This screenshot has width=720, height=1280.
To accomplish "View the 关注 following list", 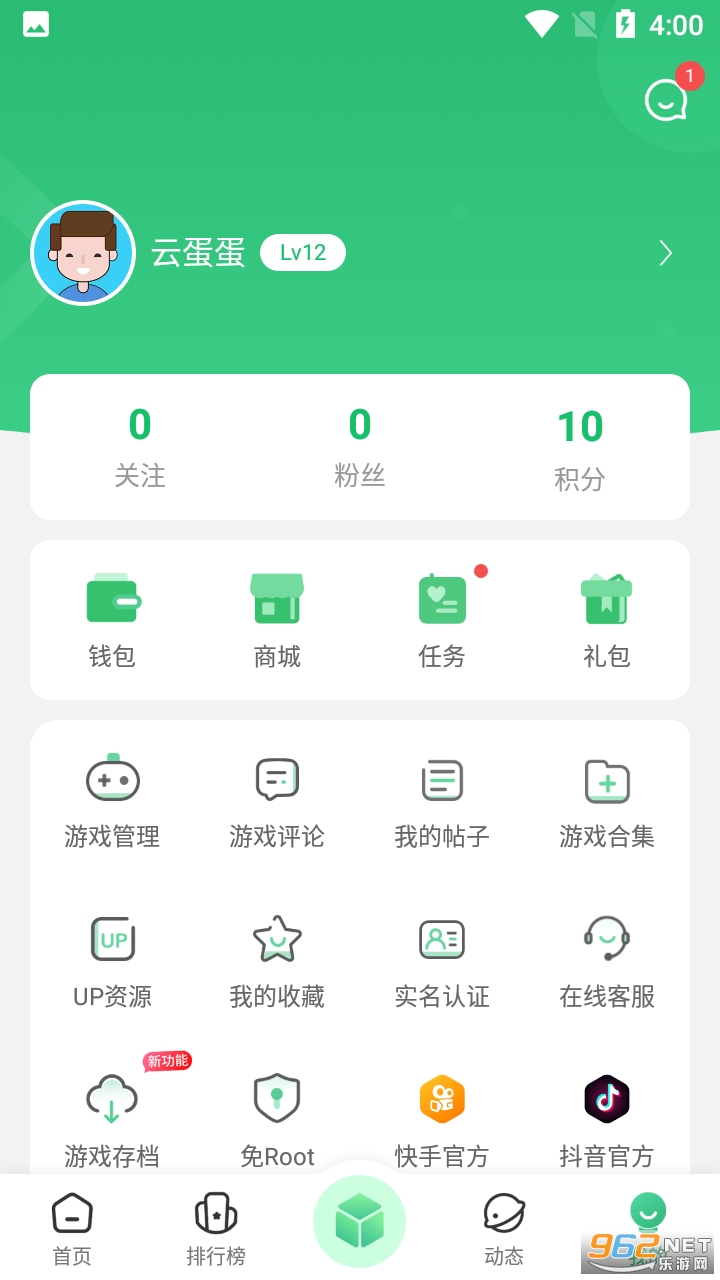I will [x=140, y=447].
